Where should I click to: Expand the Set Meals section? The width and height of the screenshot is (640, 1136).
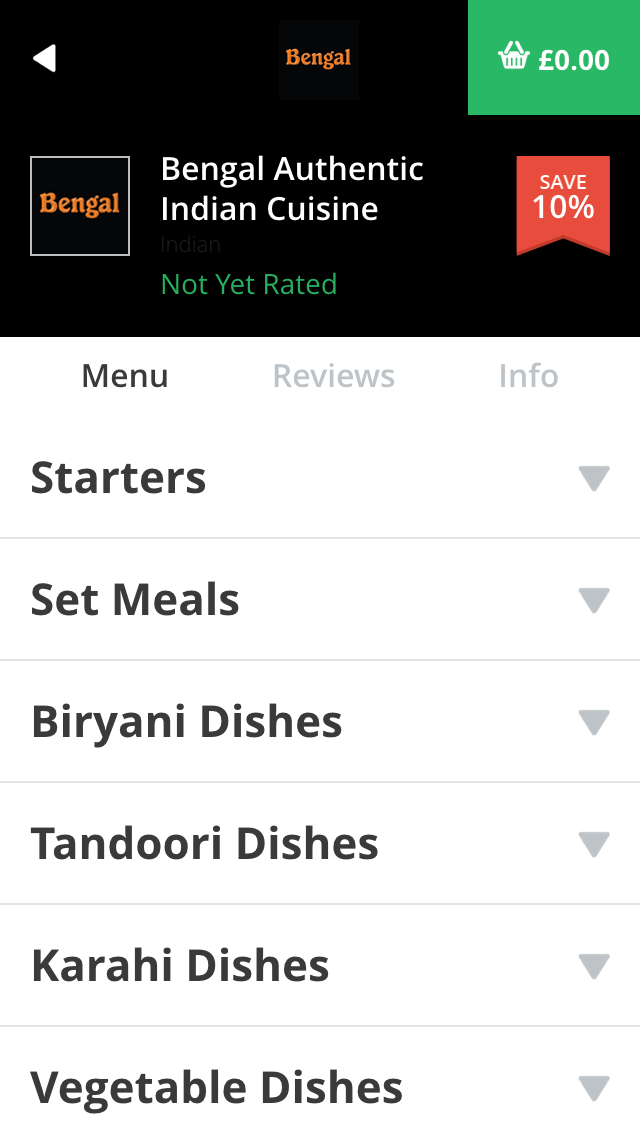[320, 599]
